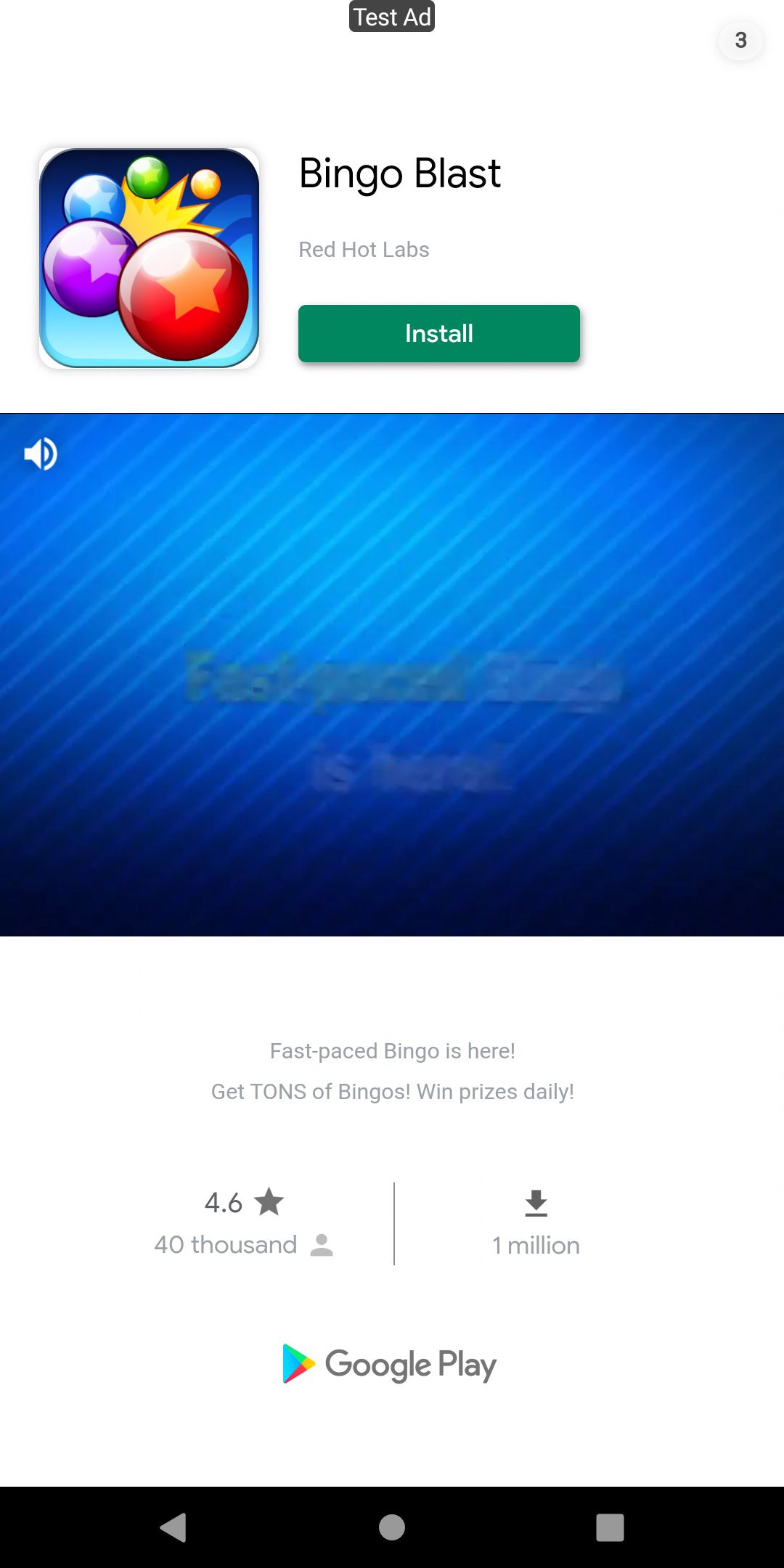The image size is (784, 1568).
Task: Mute the video ad sound
Action: coord(41,454)
